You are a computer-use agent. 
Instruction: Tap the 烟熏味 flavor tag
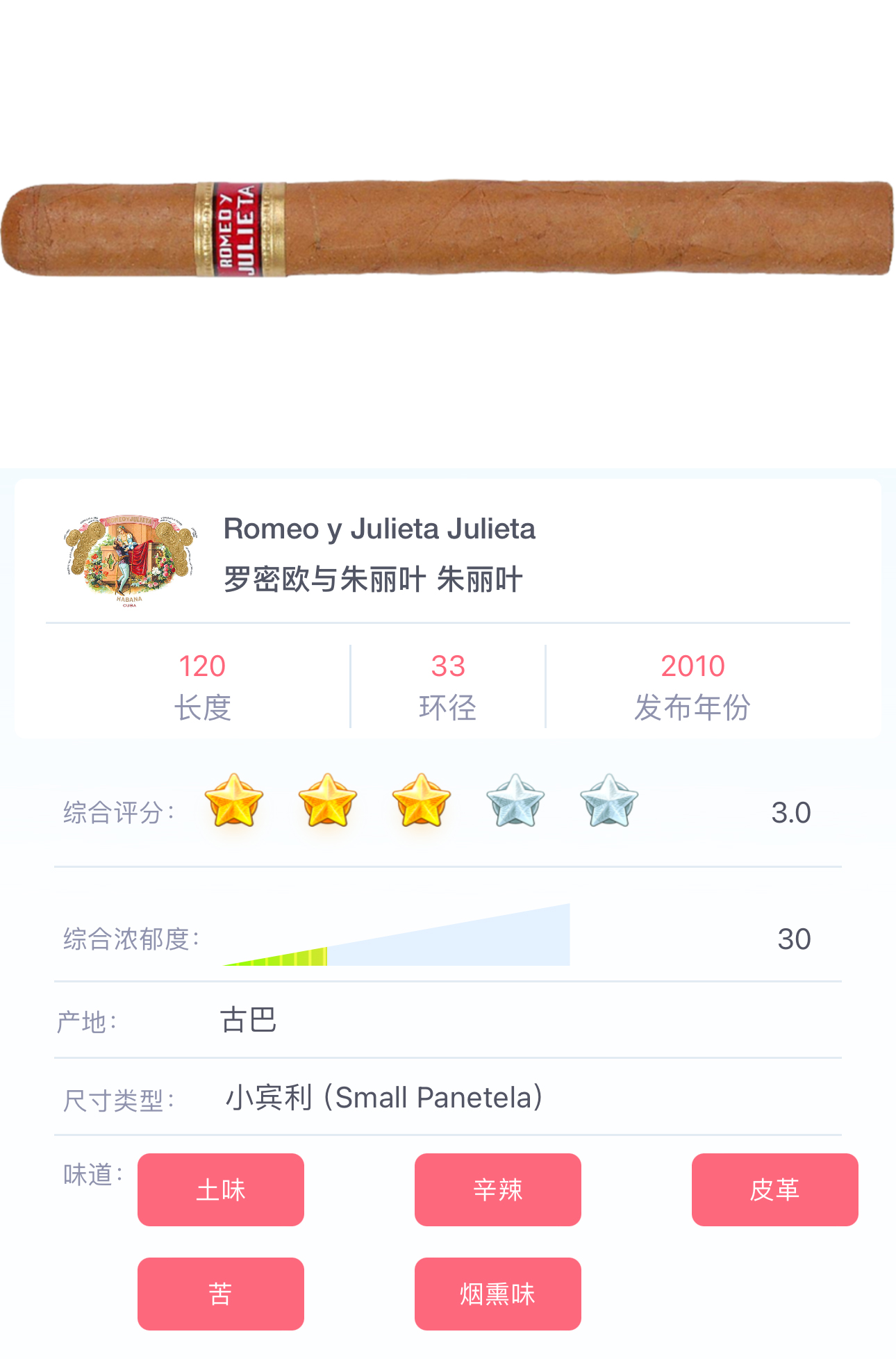(497, 1294)
